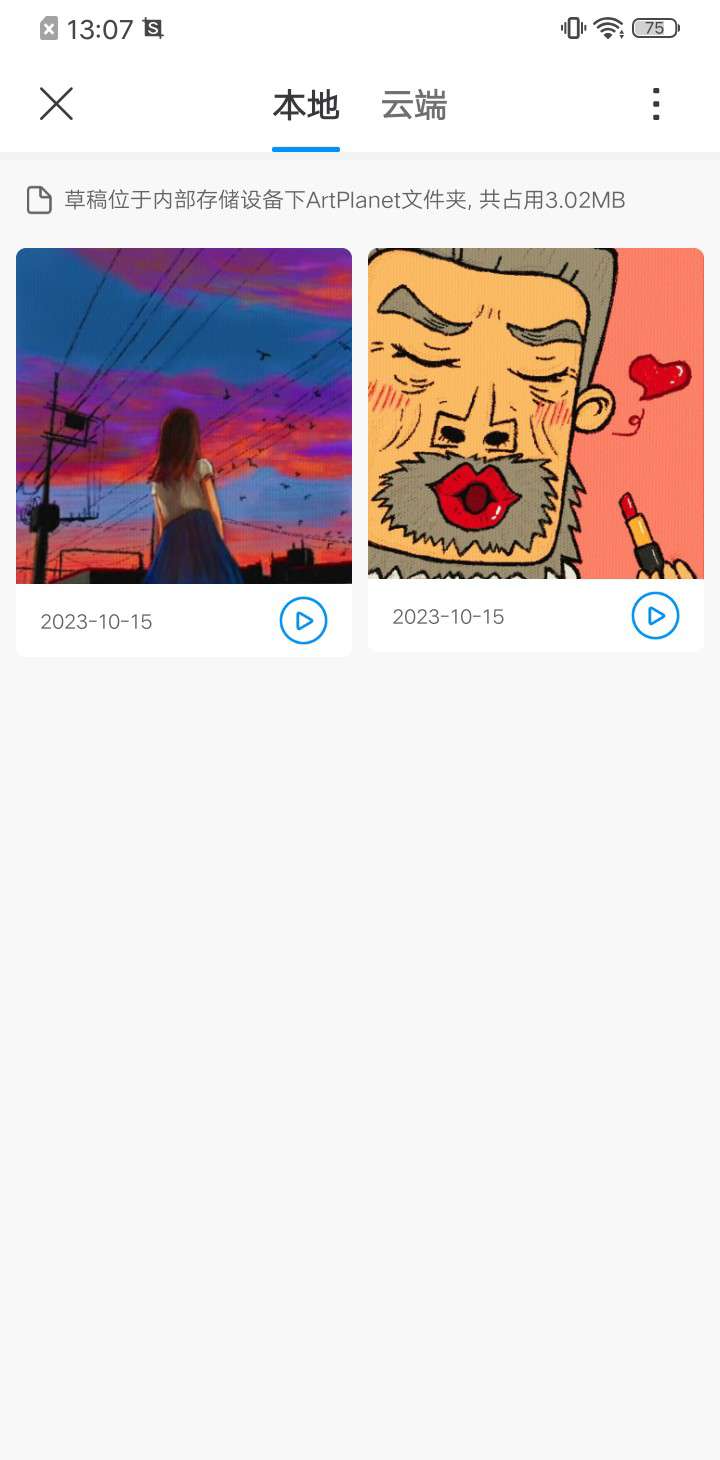
Task: Open the overflow menu
Action: coord(656,104)
